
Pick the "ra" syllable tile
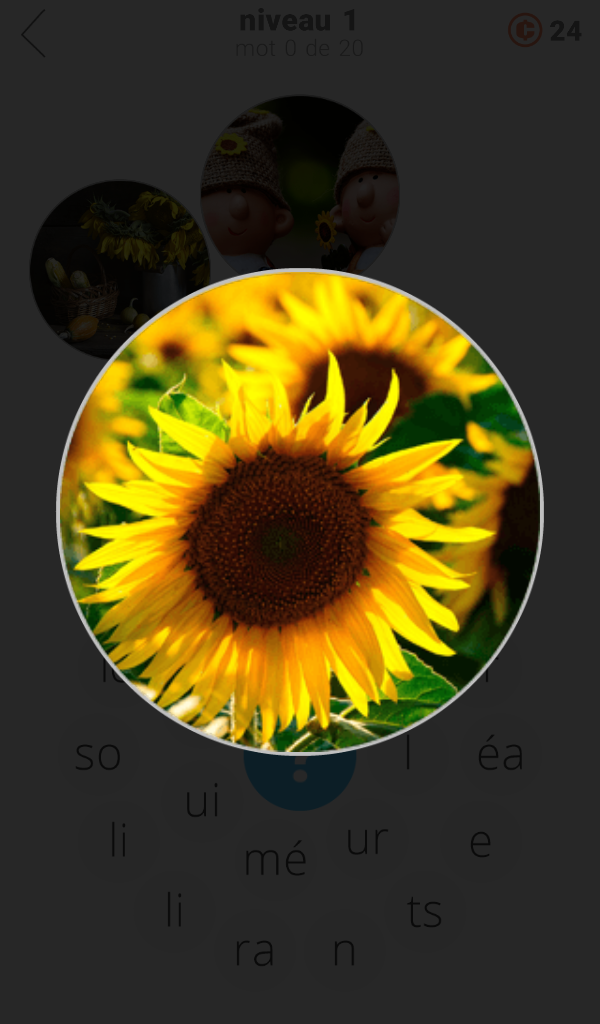254,952
